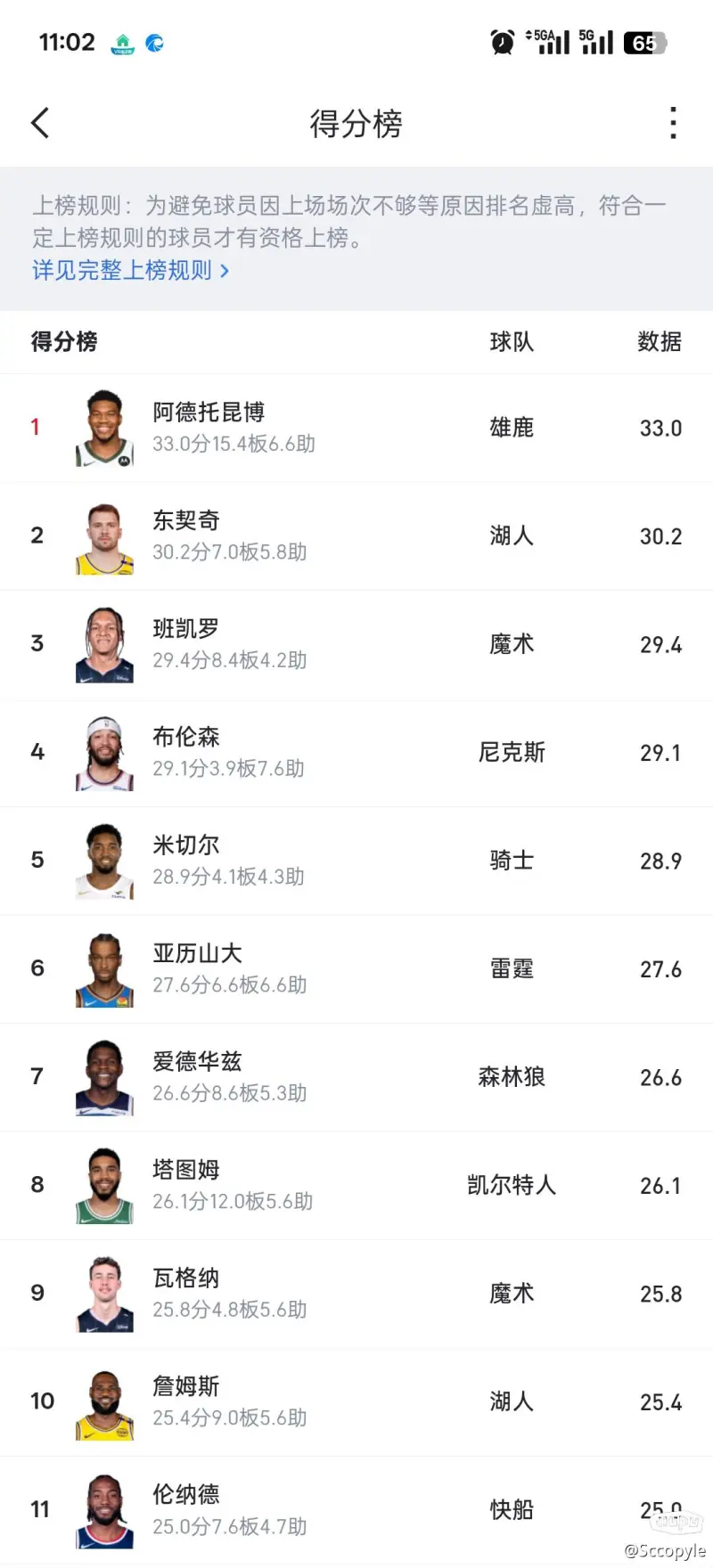
Task: Open 塔图姆's player row
Action: point(356,1185)
